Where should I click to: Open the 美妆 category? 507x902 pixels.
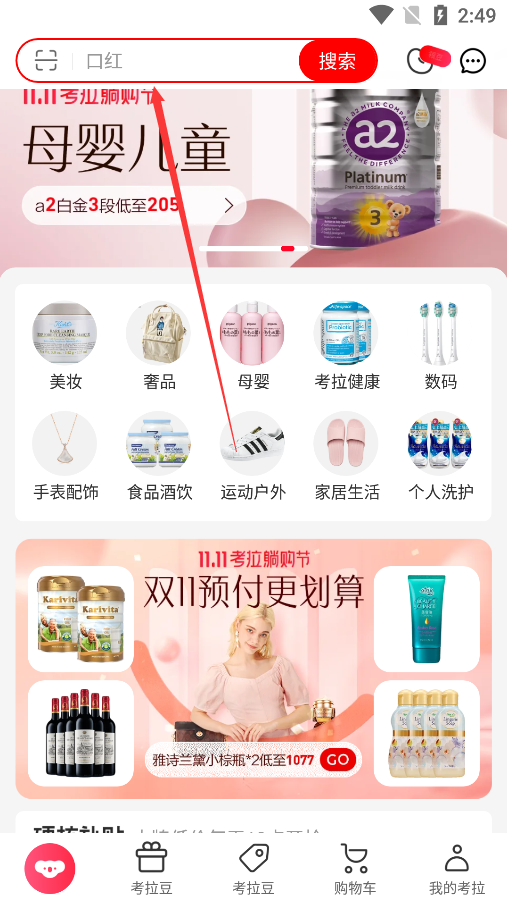tap(65, 346)
